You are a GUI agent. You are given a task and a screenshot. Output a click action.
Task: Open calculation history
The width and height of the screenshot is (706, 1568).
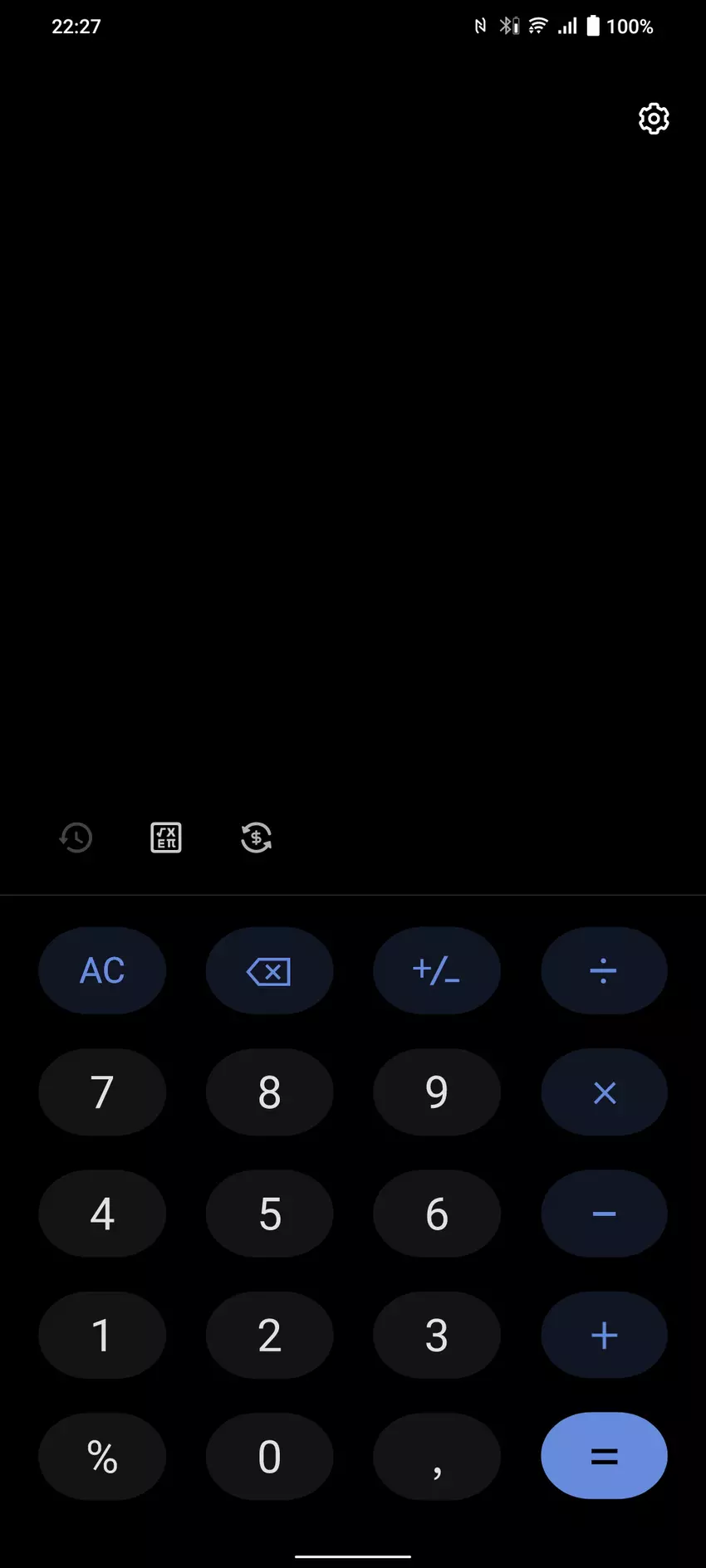[x=76, y=838]
